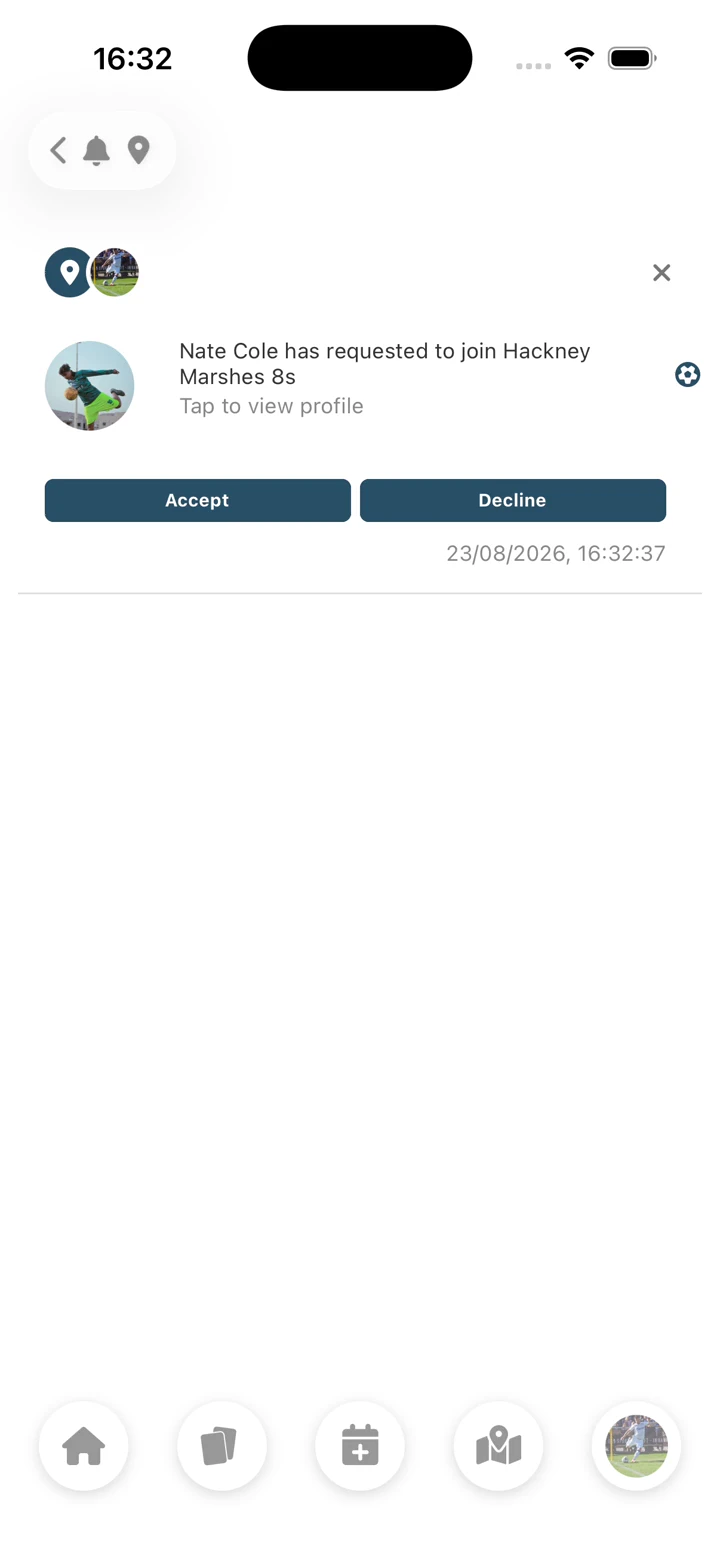The height and width of the screenshot is (1566, 720).
Task: Switch to the map tab
Action: [498, 1445]
